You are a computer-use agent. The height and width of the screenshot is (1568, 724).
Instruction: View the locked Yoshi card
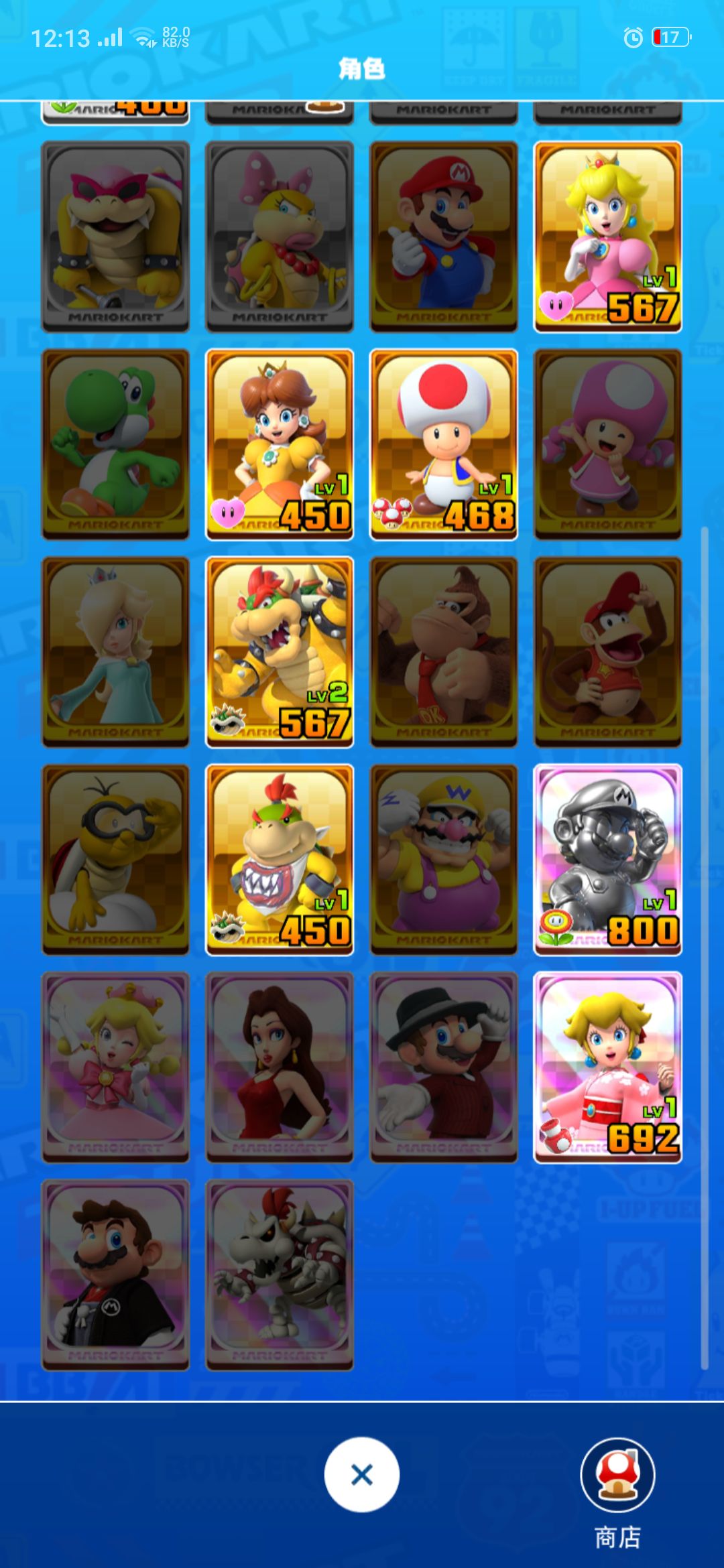(x=115, y=444)
